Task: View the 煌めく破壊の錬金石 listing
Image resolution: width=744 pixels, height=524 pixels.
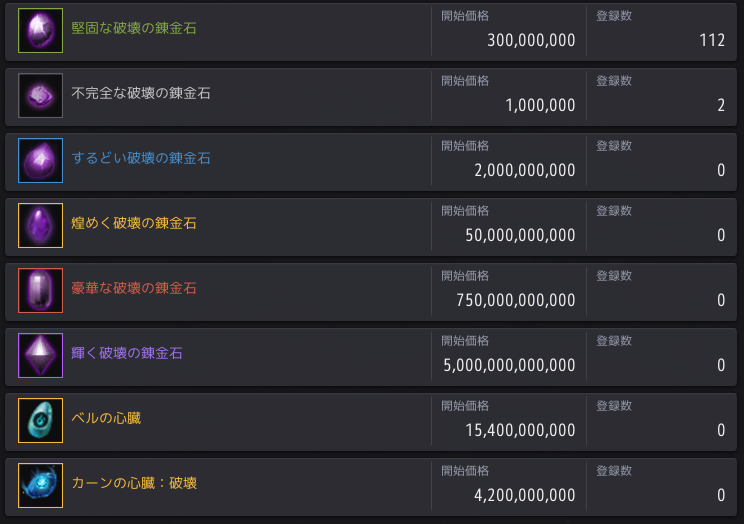Action: tap(134, 224)
